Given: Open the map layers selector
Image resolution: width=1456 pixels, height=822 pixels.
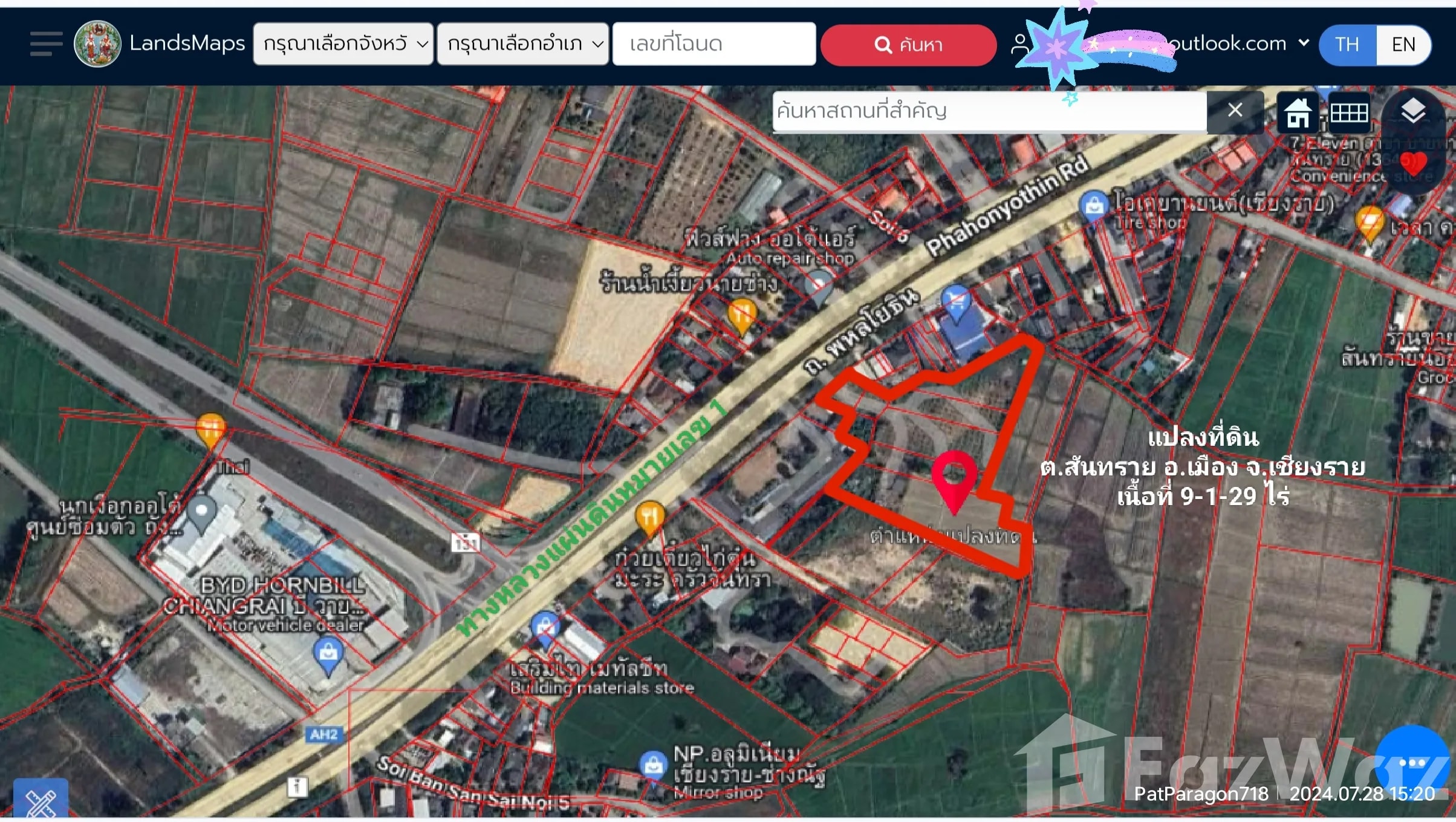Looking at the screenshot, I should click(1413, 111).
